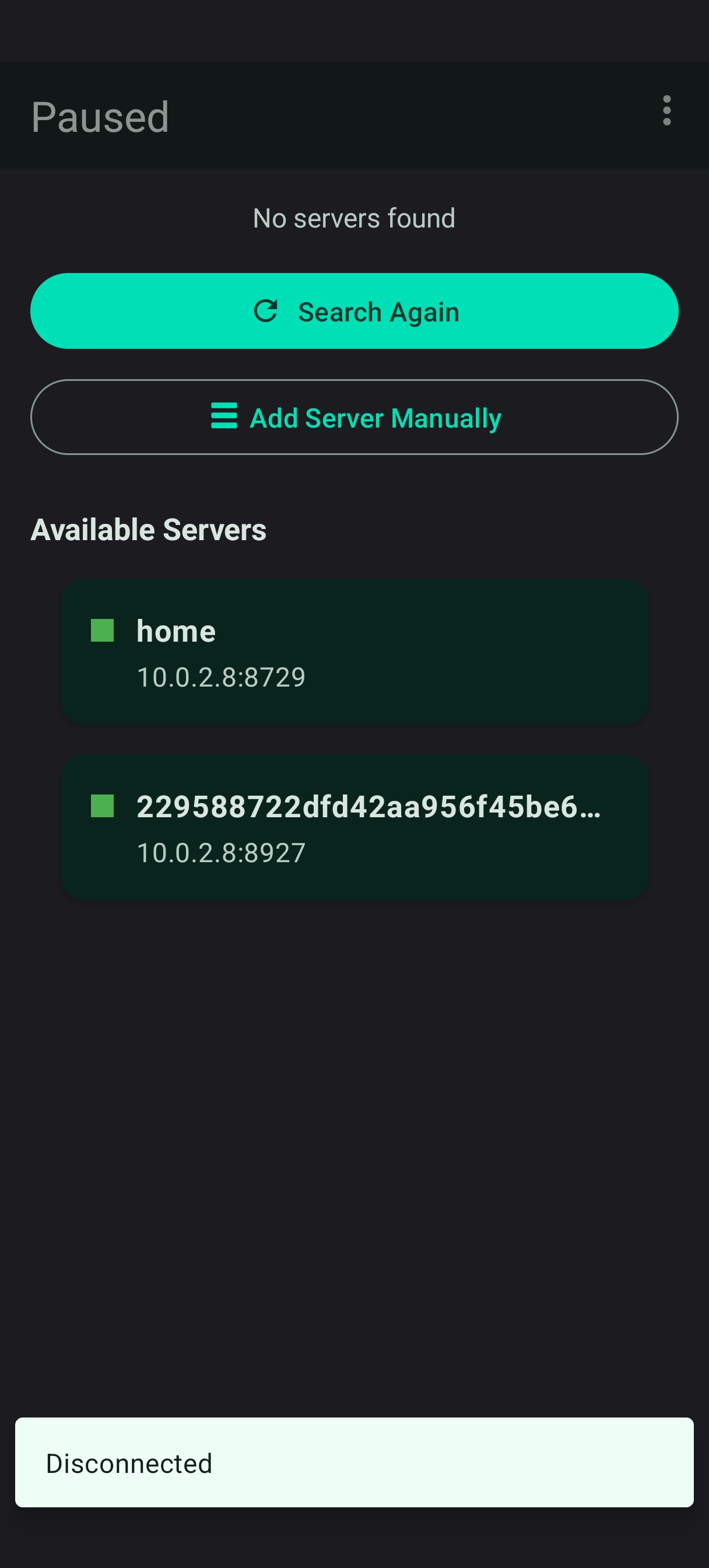Click the refresh icon on Search Again button

click(x=265, y=311)
